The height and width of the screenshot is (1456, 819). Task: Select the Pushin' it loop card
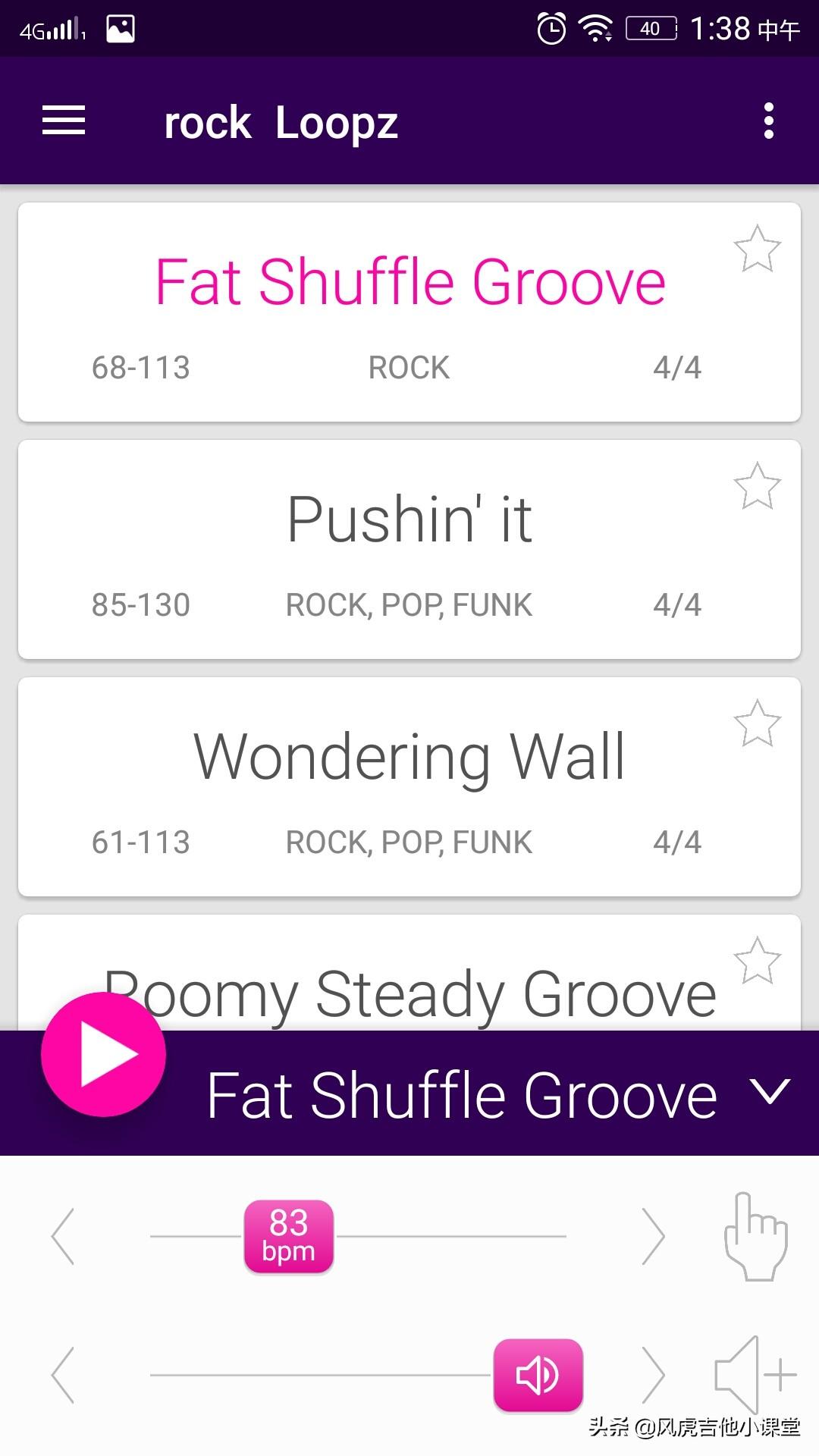pos(409,549)
